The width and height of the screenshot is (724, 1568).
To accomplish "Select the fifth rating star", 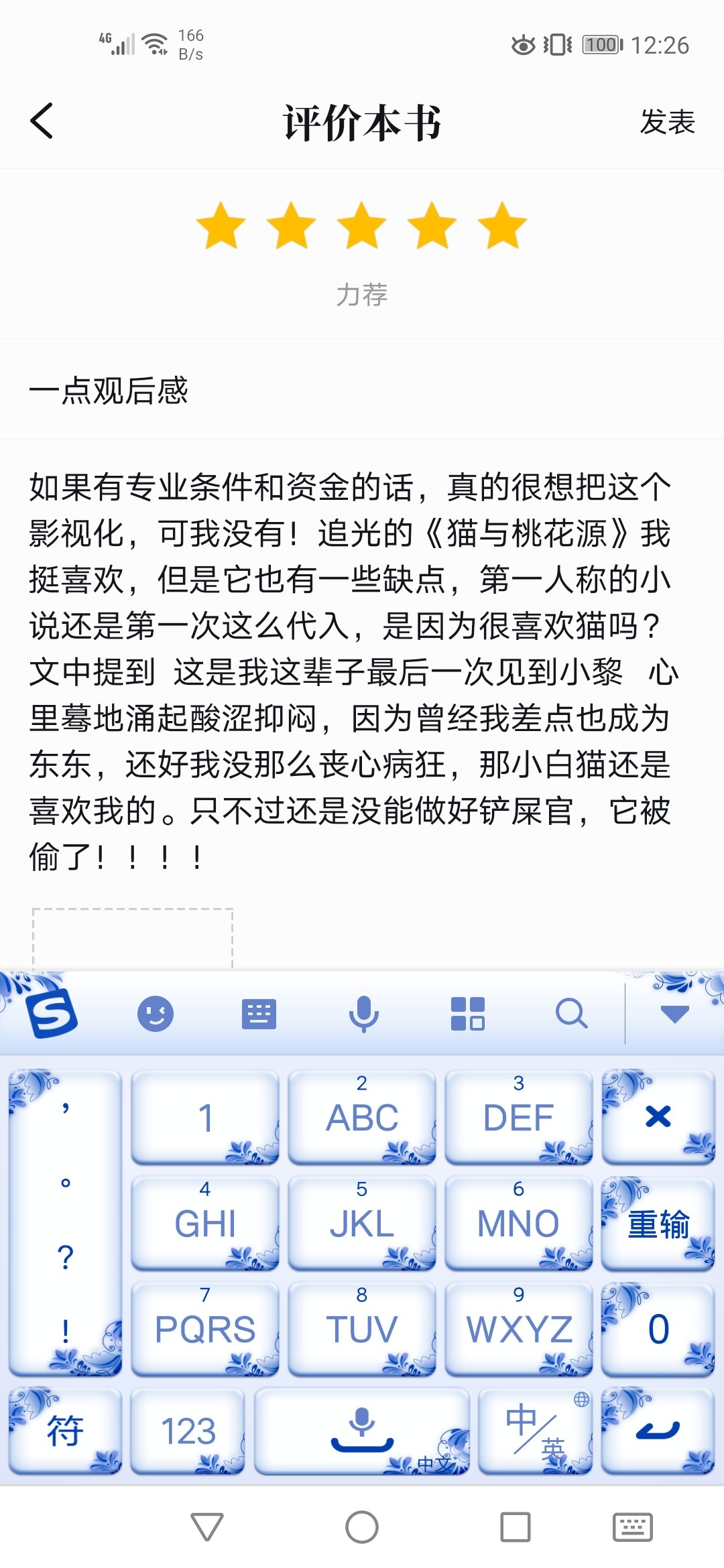I will point(503,226).
